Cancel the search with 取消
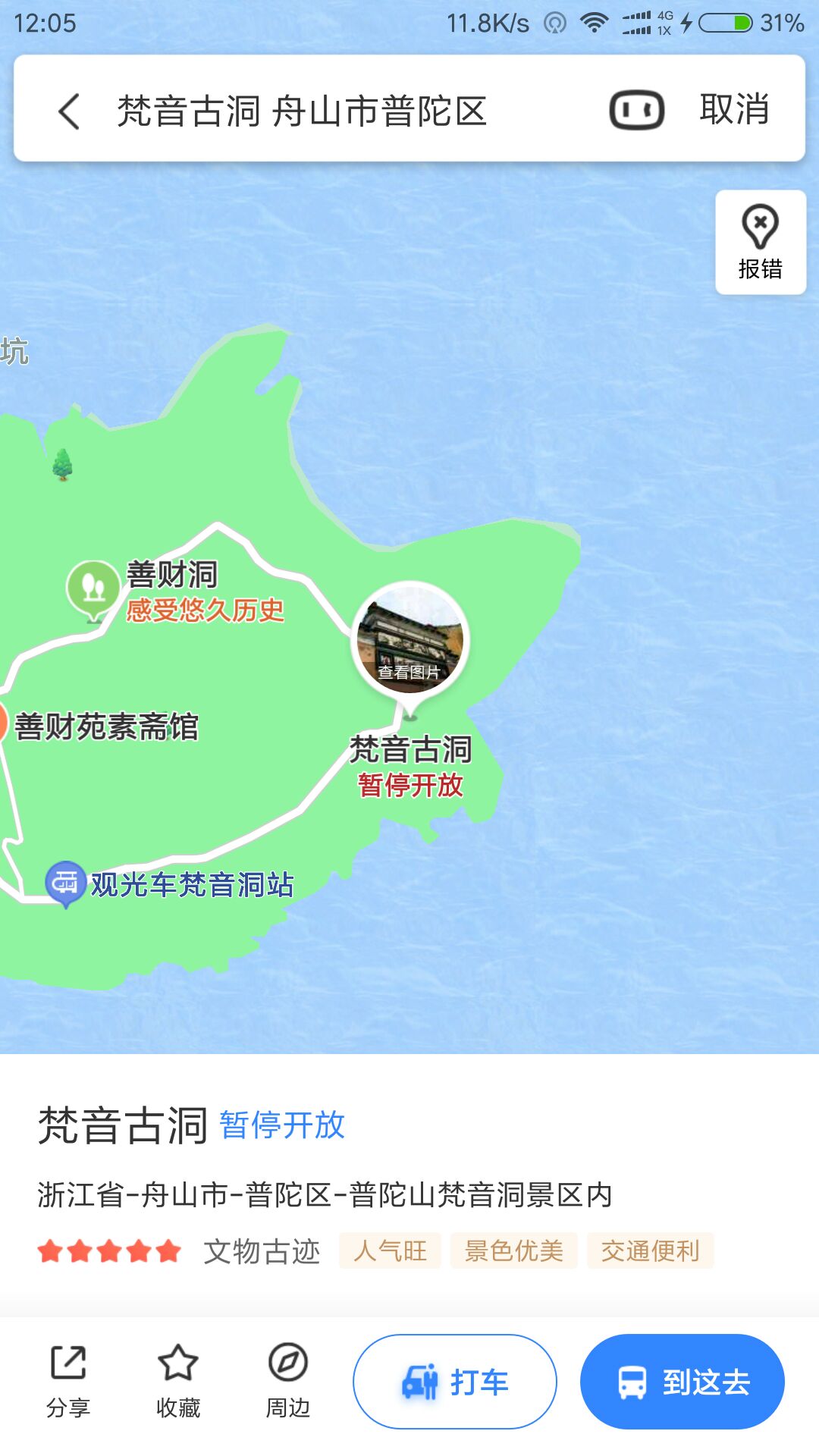The image size is (819, 1456). [733, 110]
